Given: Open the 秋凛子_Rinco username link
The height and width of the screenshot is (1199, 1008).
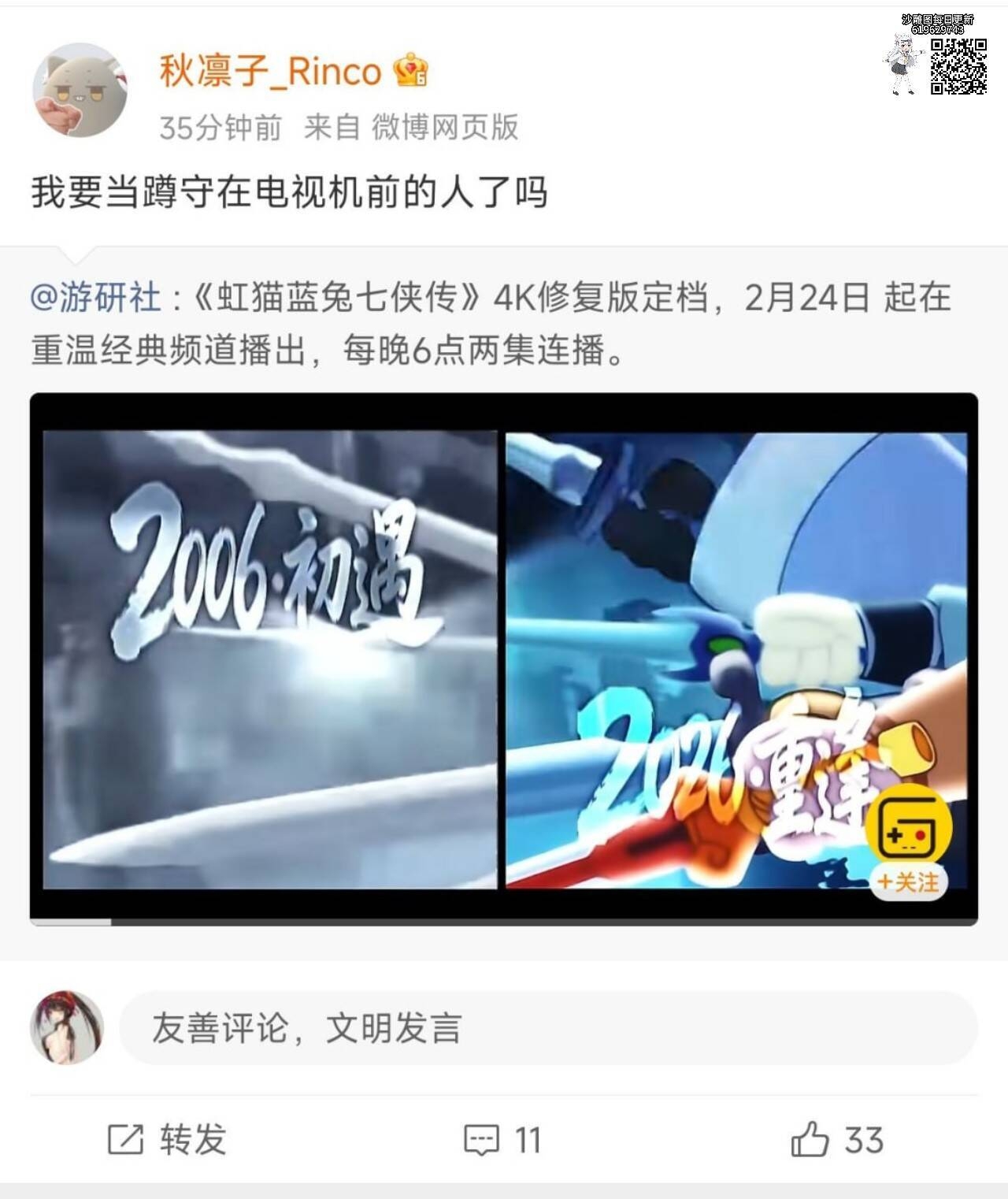Looking at the screenshot, I should click(270, 72).
